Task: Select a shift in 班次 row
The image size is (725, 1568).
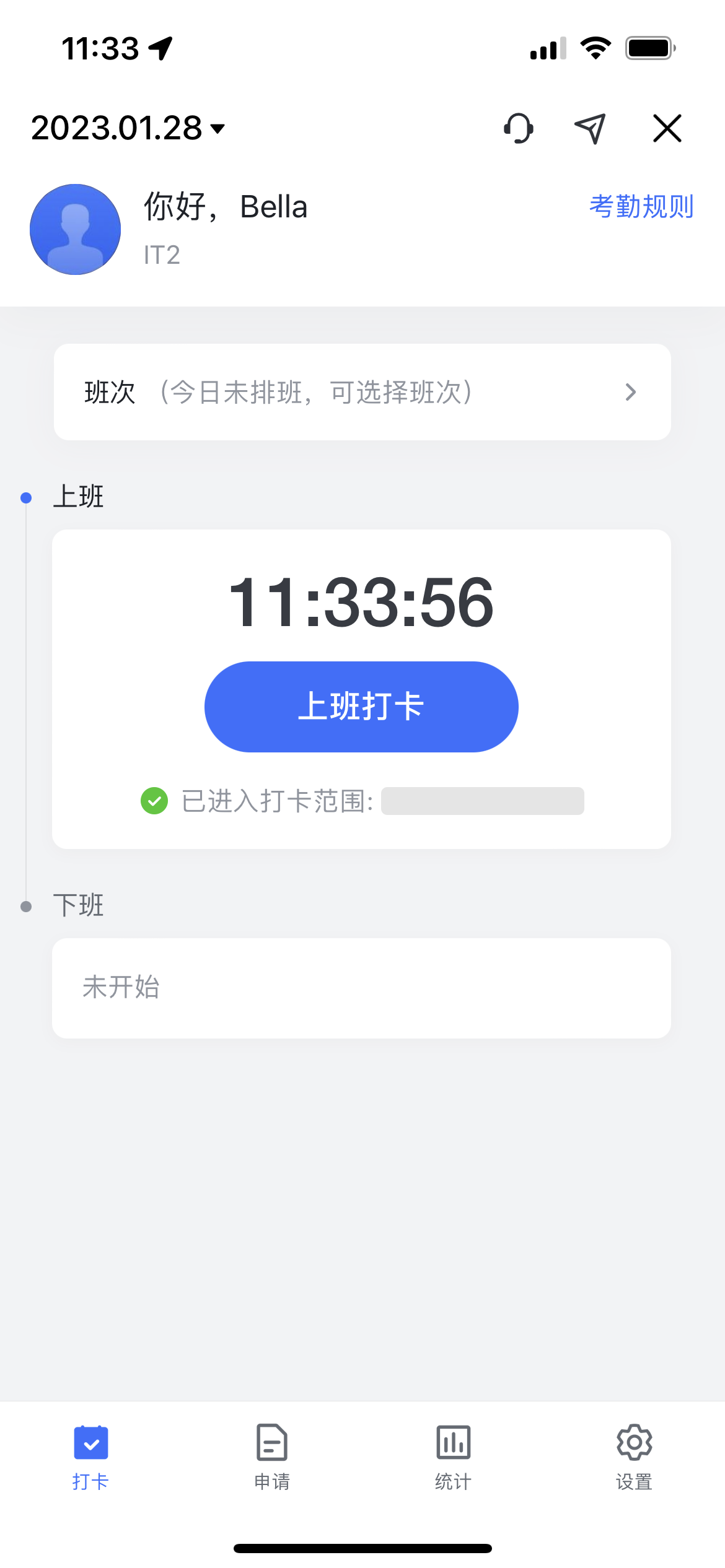Action: click(362, 392)
